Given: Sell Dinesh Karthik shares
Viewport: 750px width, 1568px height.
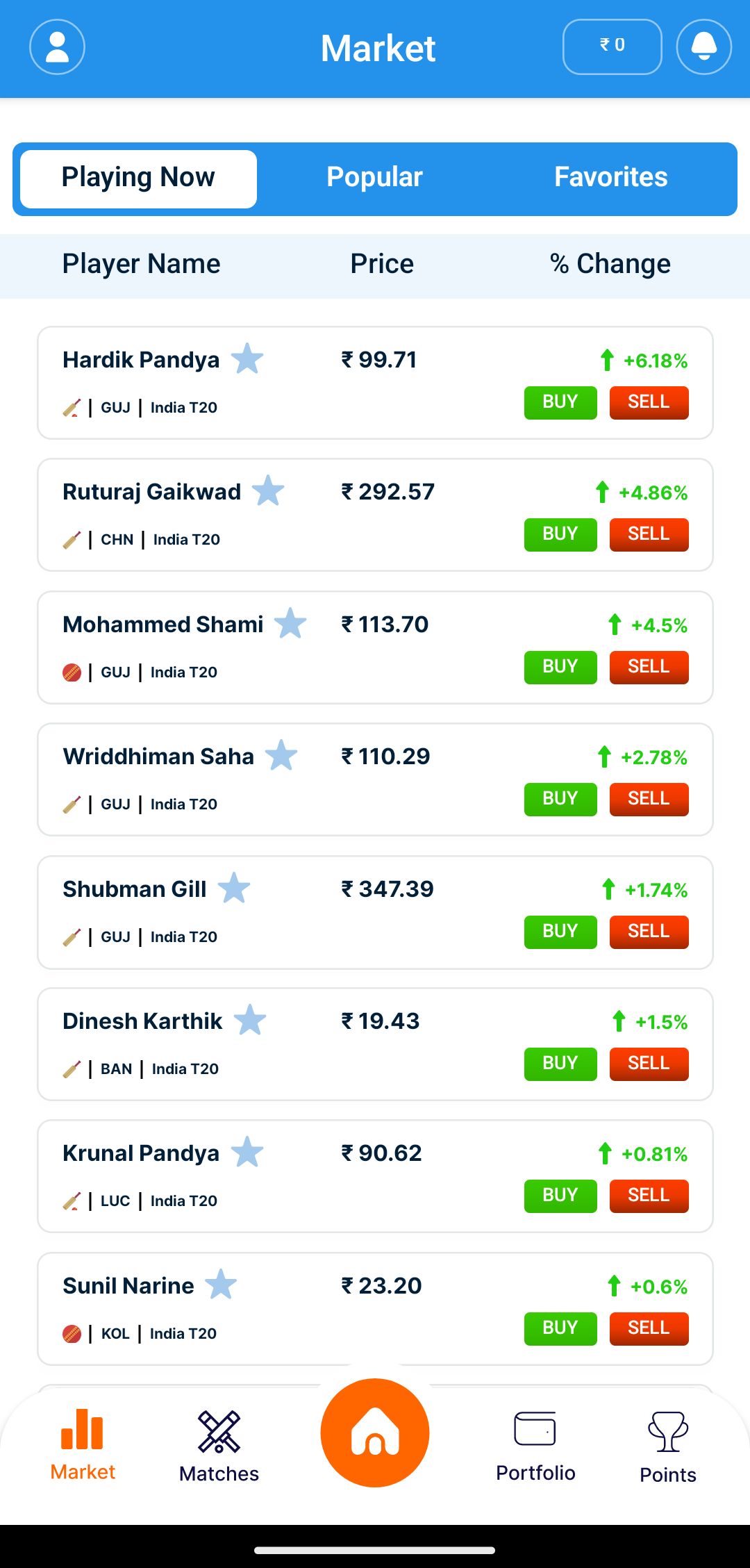Looking at the screenshot, I should (649, 1064).
